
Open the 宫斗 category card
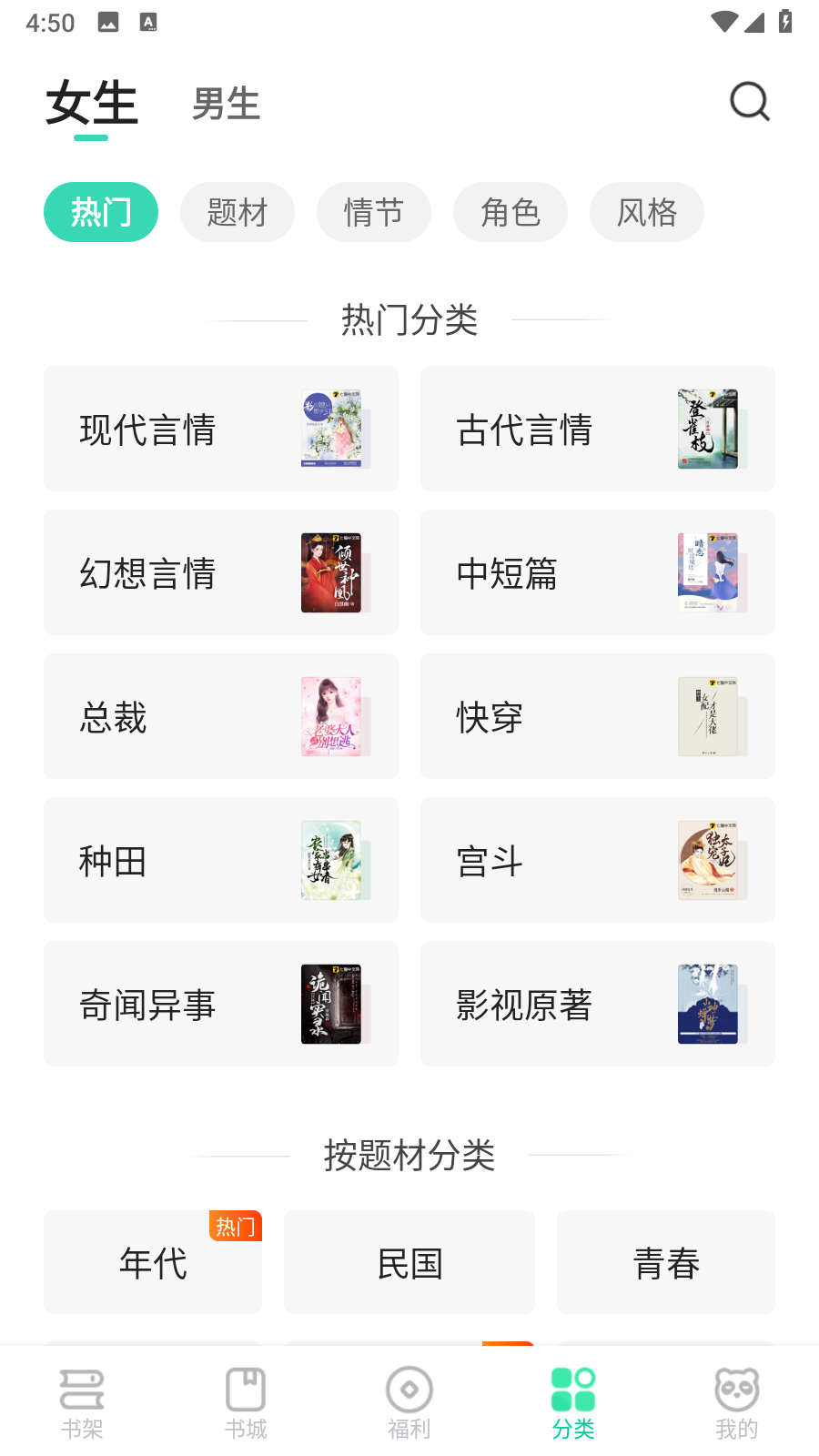tap(597, 860)
